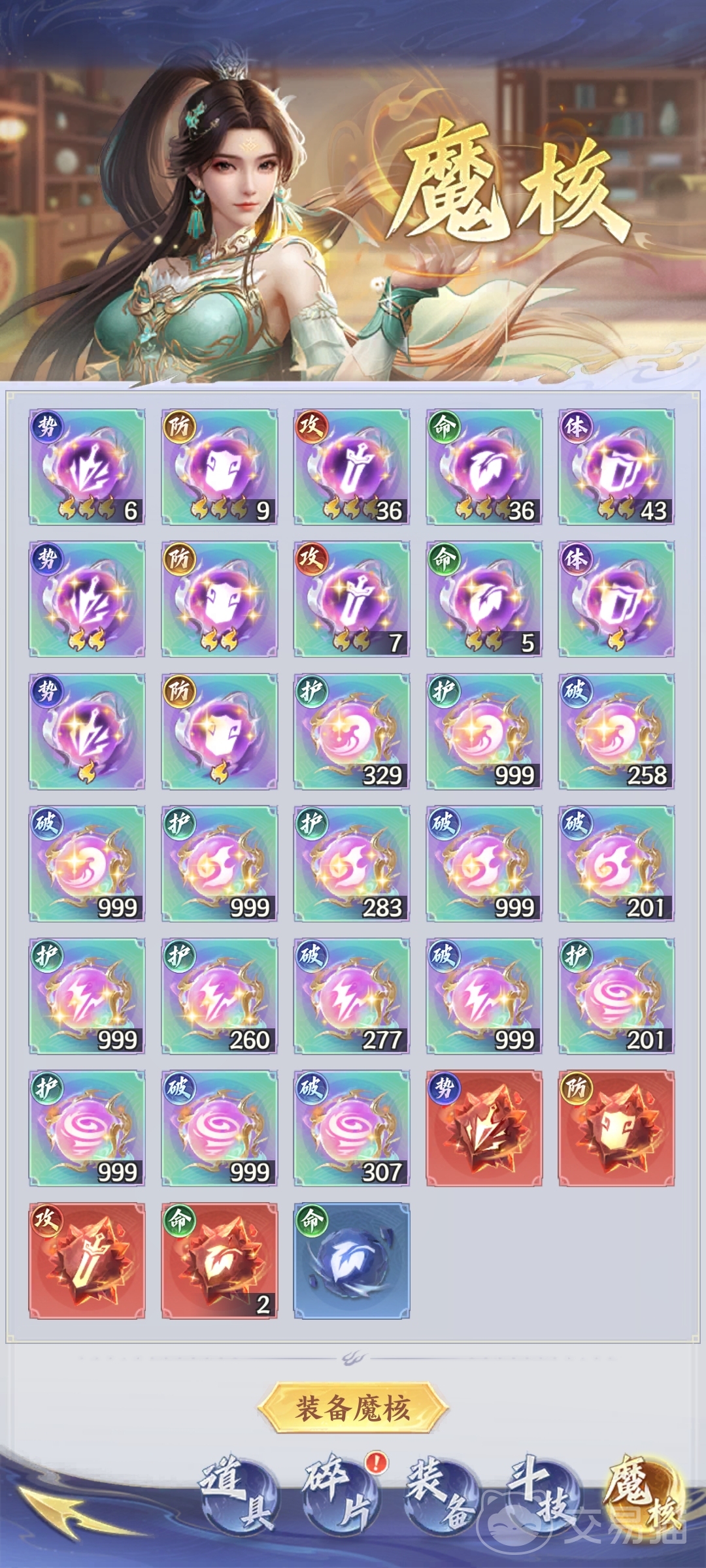Select the red 势 core
The image size is (706, 1568).
484,1128
